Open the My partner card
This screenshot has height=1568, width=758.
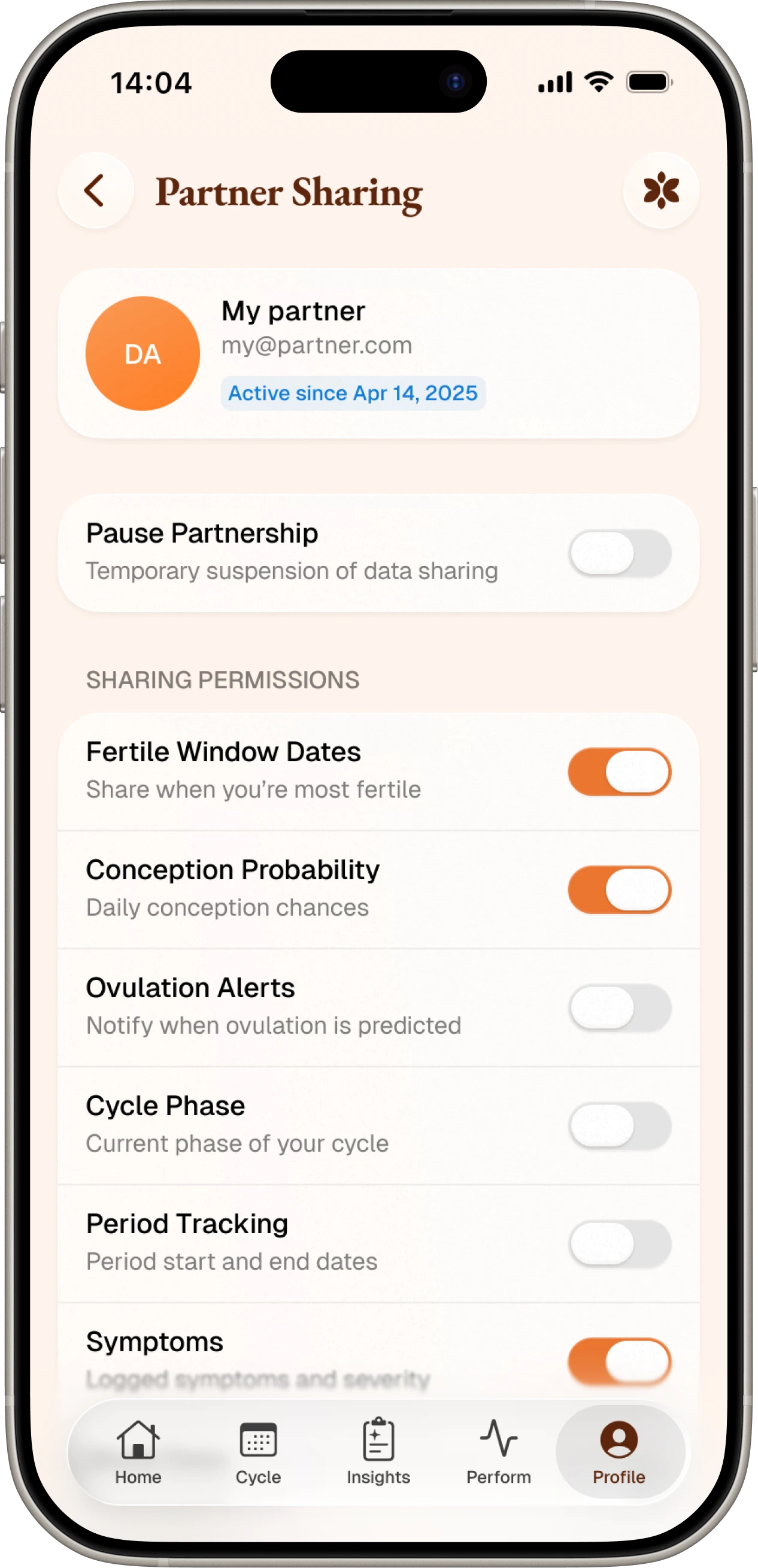click(378, 353)
